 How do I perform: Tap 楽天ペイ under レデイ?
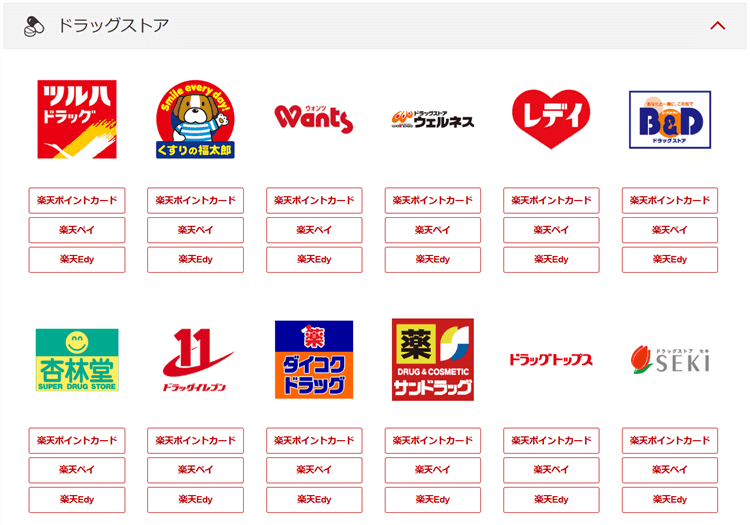551,230
